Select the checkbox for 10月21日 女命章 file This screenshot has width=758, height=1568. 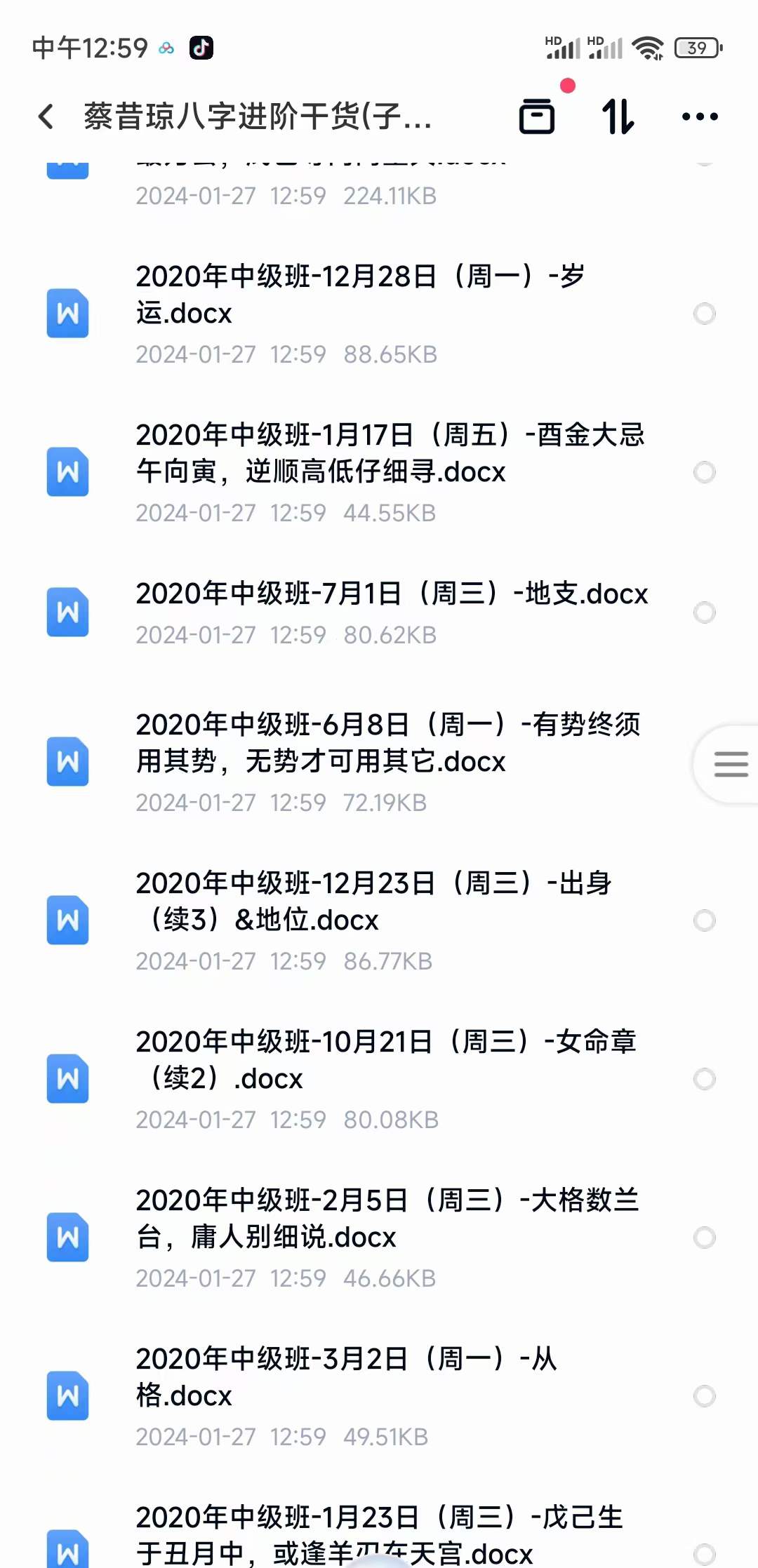(x=704, y=1079)
